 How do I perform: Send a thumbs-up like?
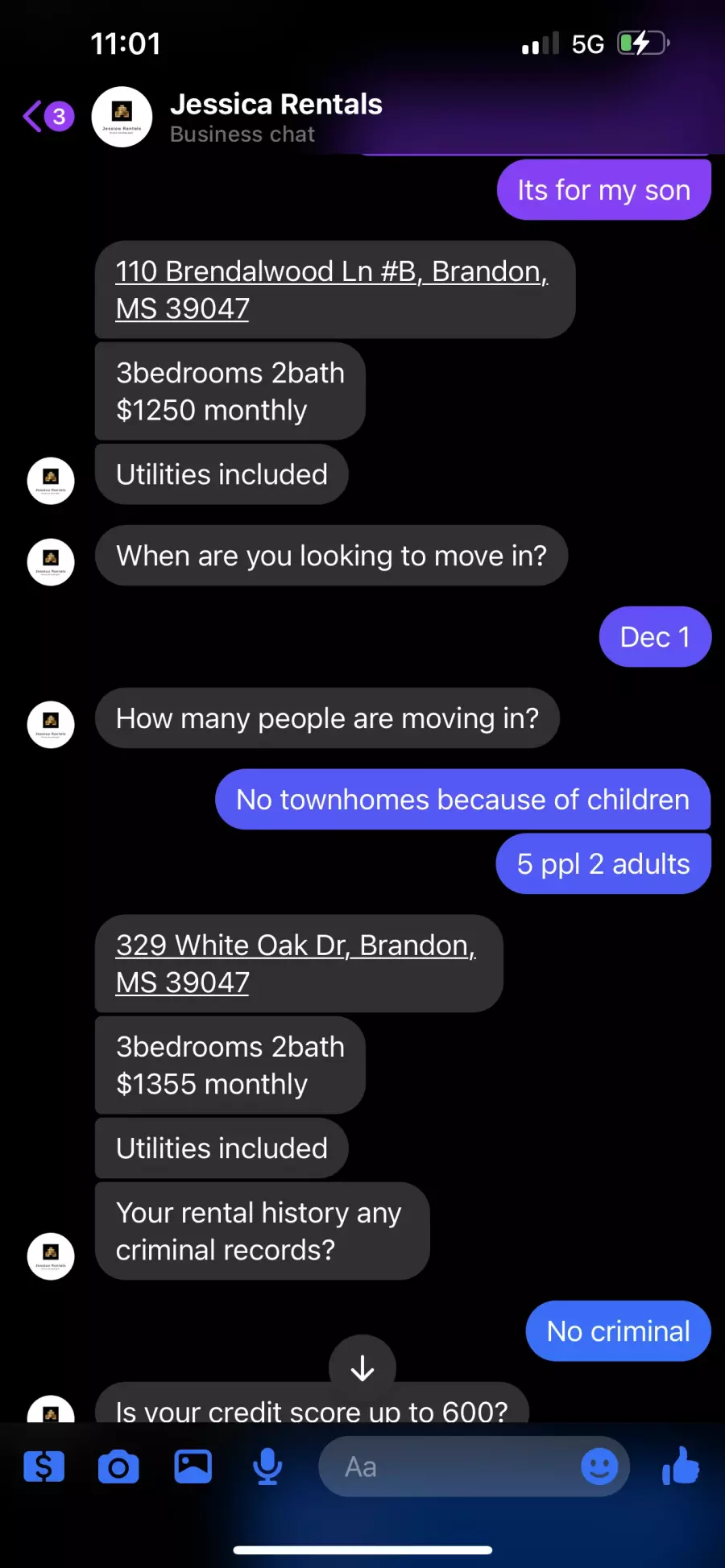click(x=681, y=1466)
